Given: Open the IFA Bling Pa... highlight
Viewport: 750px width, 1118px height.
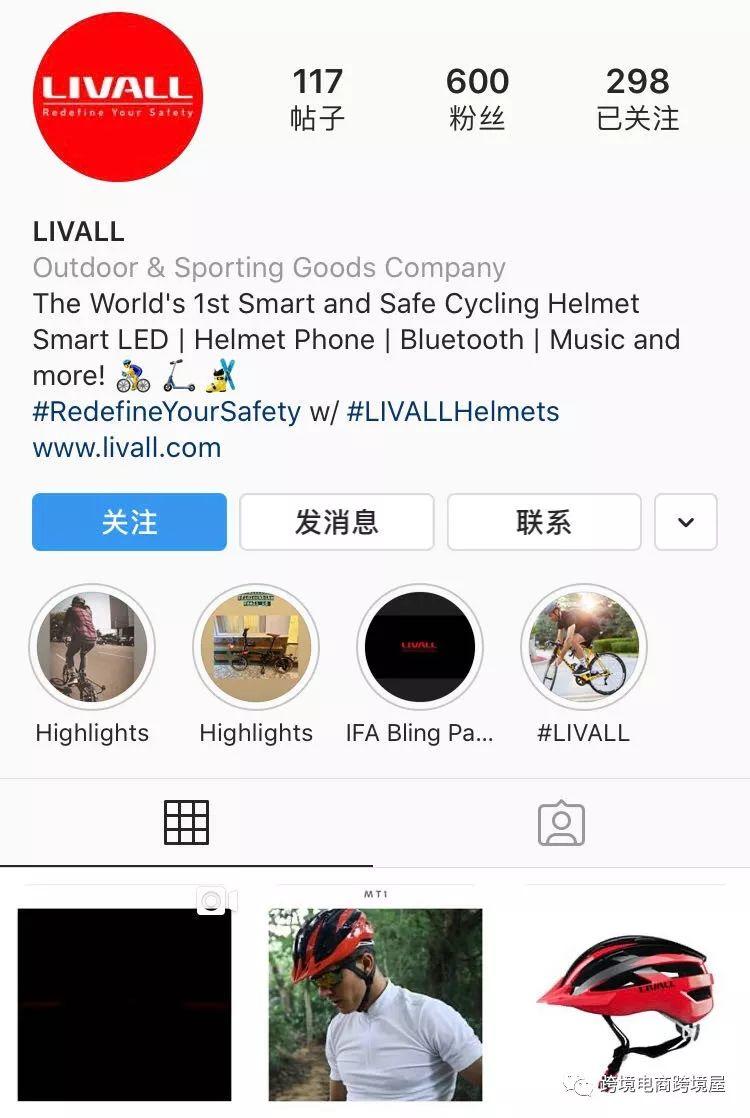Looking at the screenshot, I should [x=420, y=647].
